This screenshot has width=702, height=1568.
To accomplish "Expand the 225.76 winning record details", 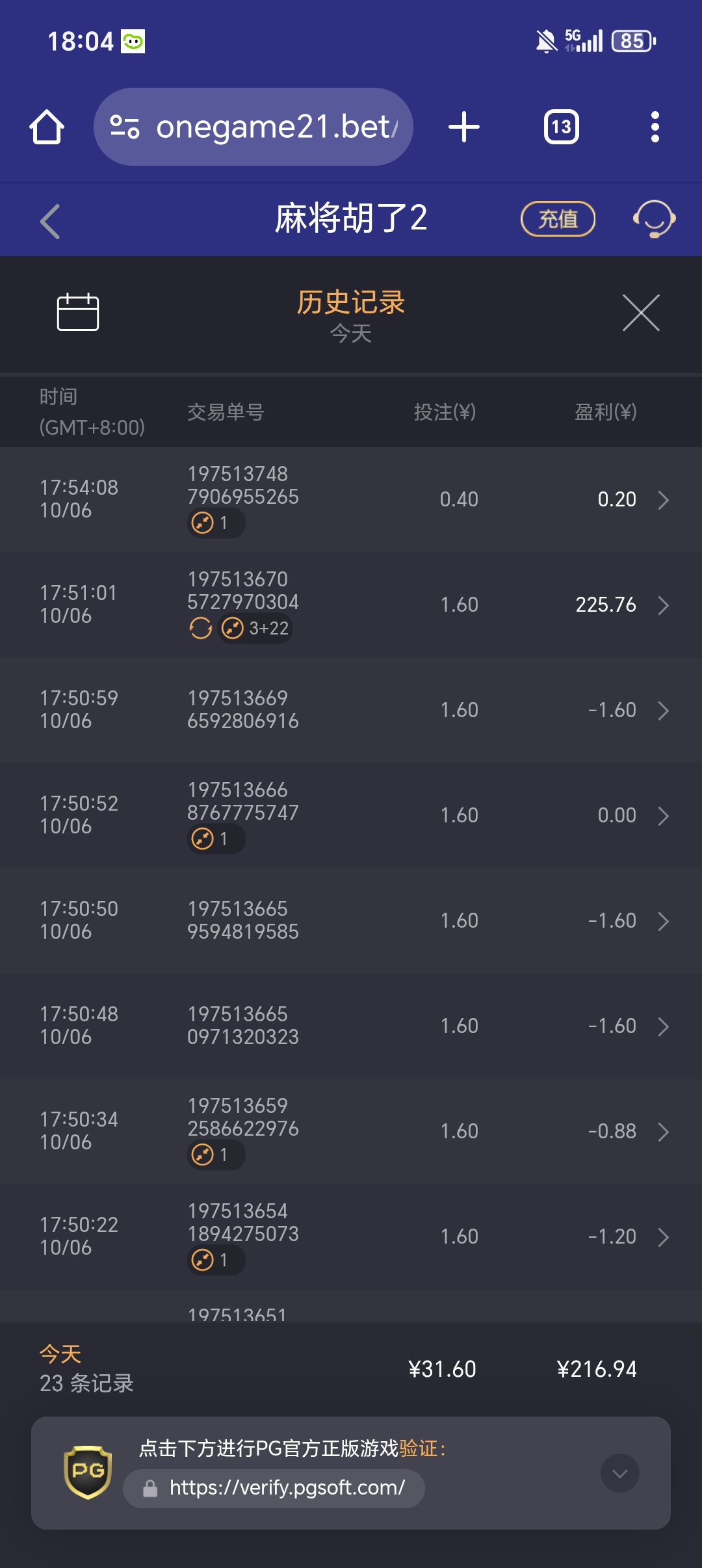I will [664, 605].
